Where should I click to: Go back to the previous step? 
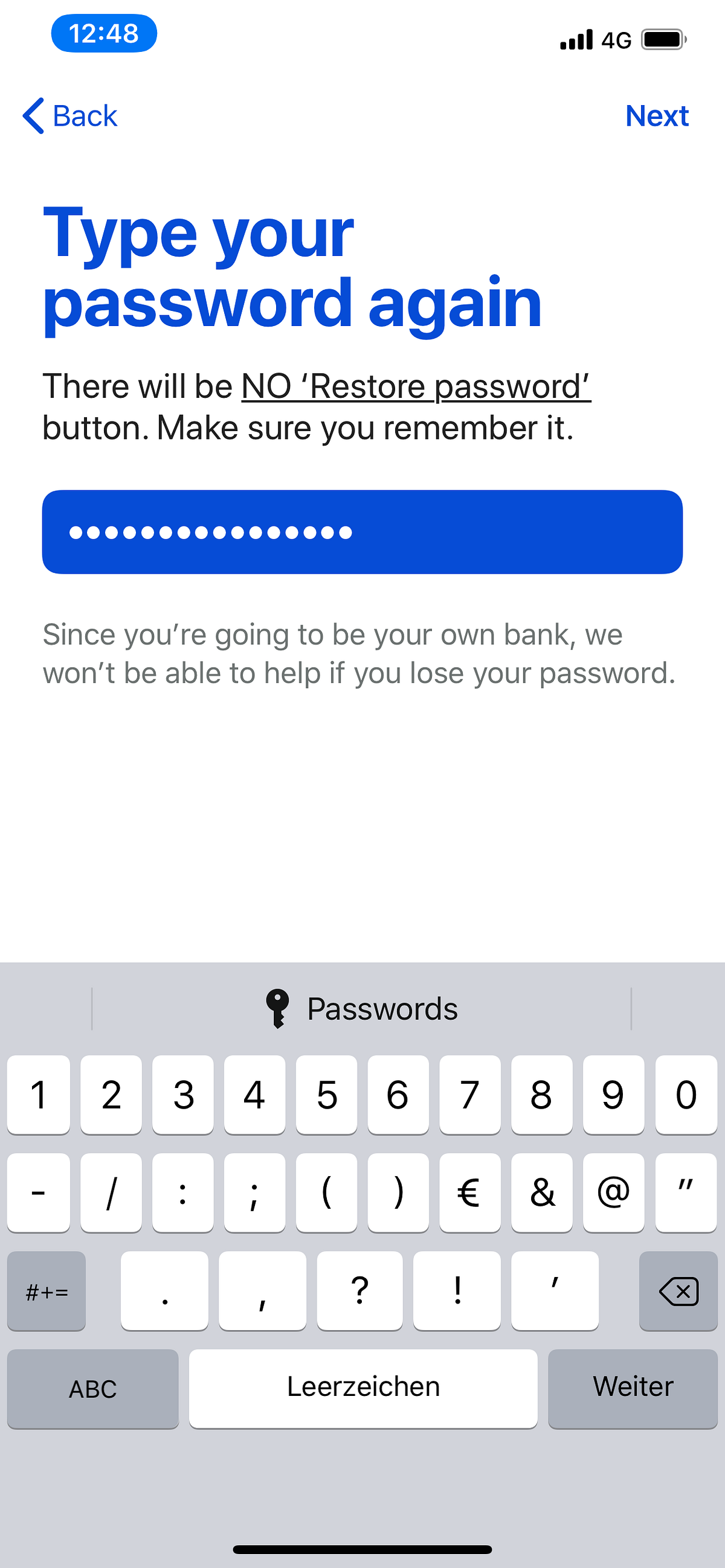(69, 116)
